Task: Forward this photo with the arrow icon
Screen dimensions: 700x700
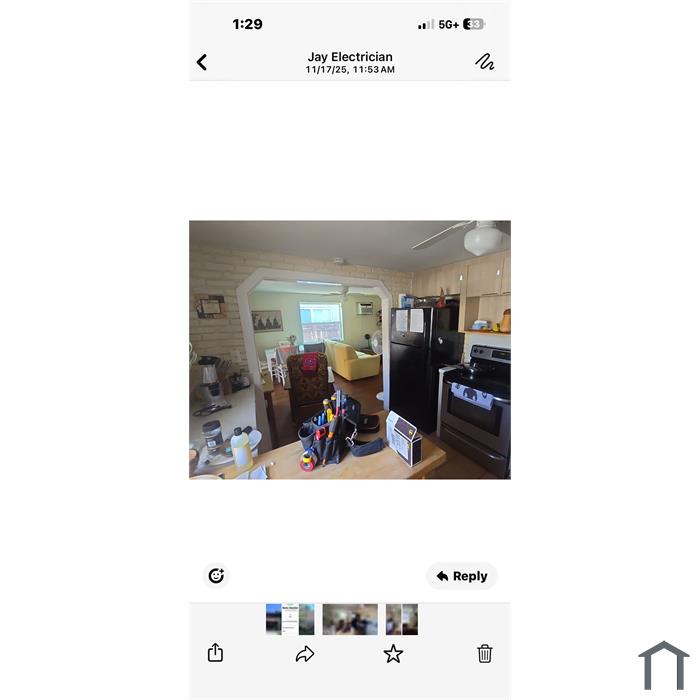Action: click(x=305, y=654)
